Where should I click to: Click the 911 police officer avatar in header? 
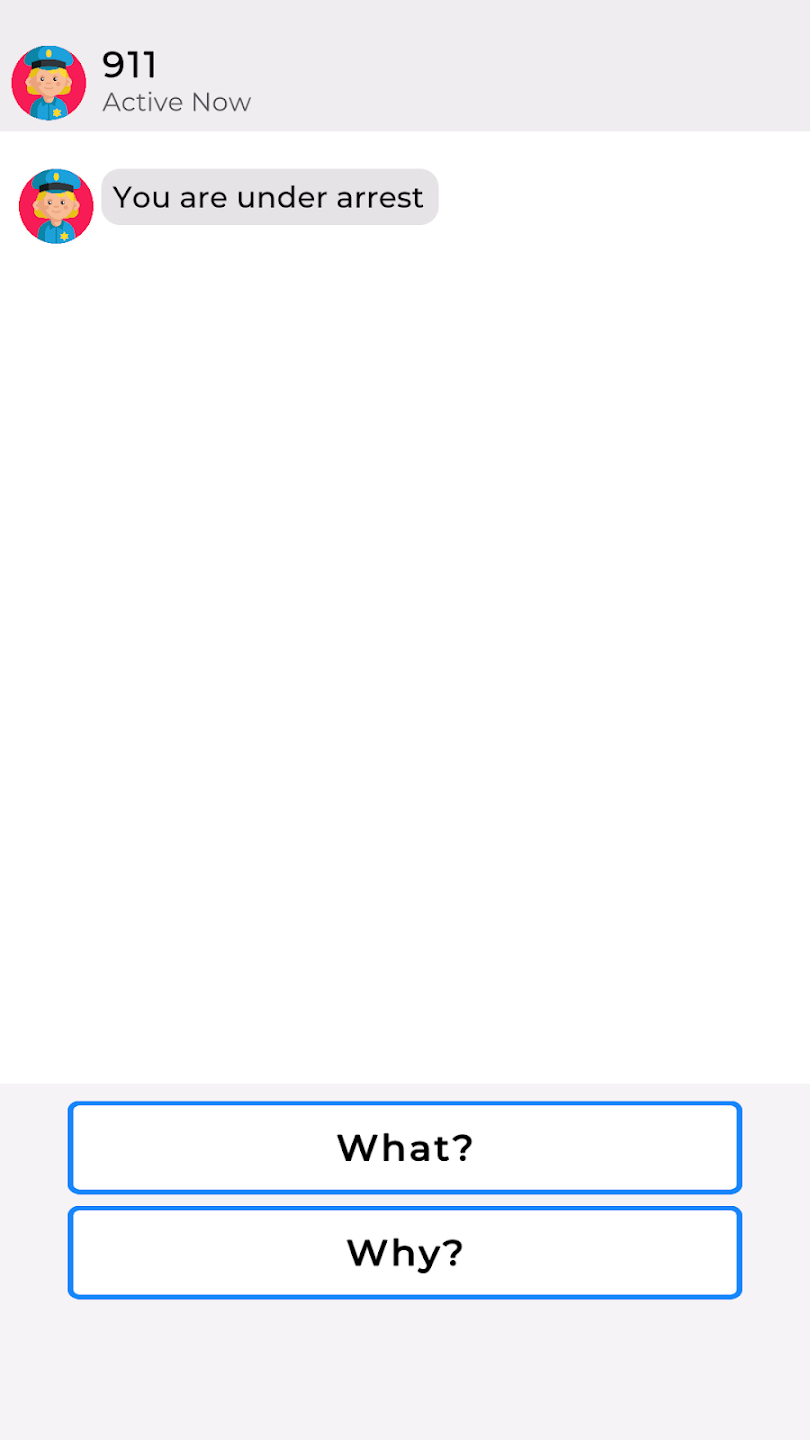(47, 83)
